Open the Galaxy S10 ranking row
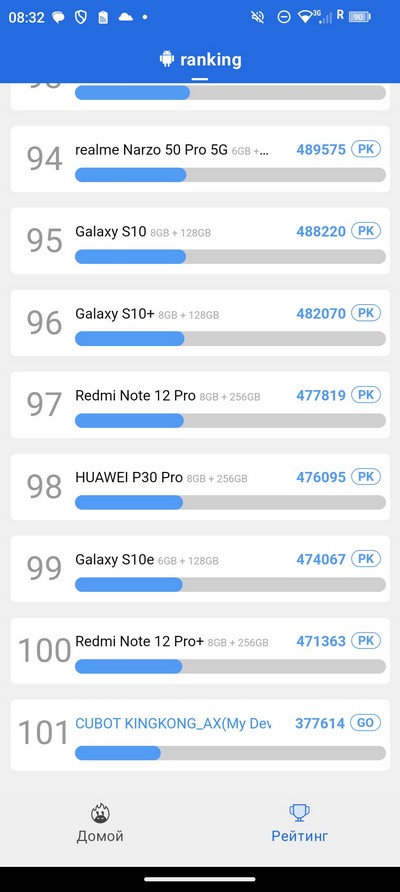 point(200,241)
